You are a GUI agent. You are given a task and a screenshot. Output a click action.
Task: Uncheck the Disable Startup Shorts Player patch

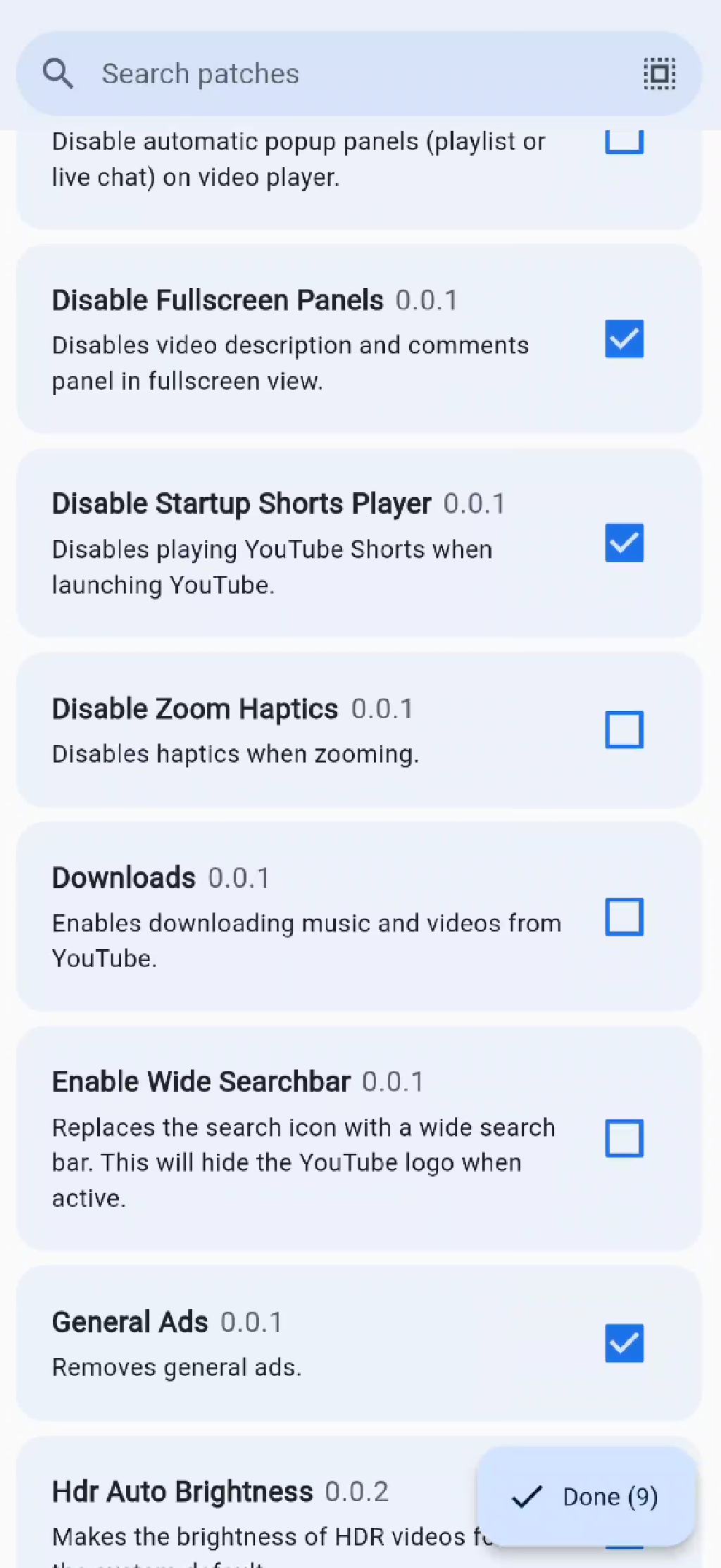[624, 543]
